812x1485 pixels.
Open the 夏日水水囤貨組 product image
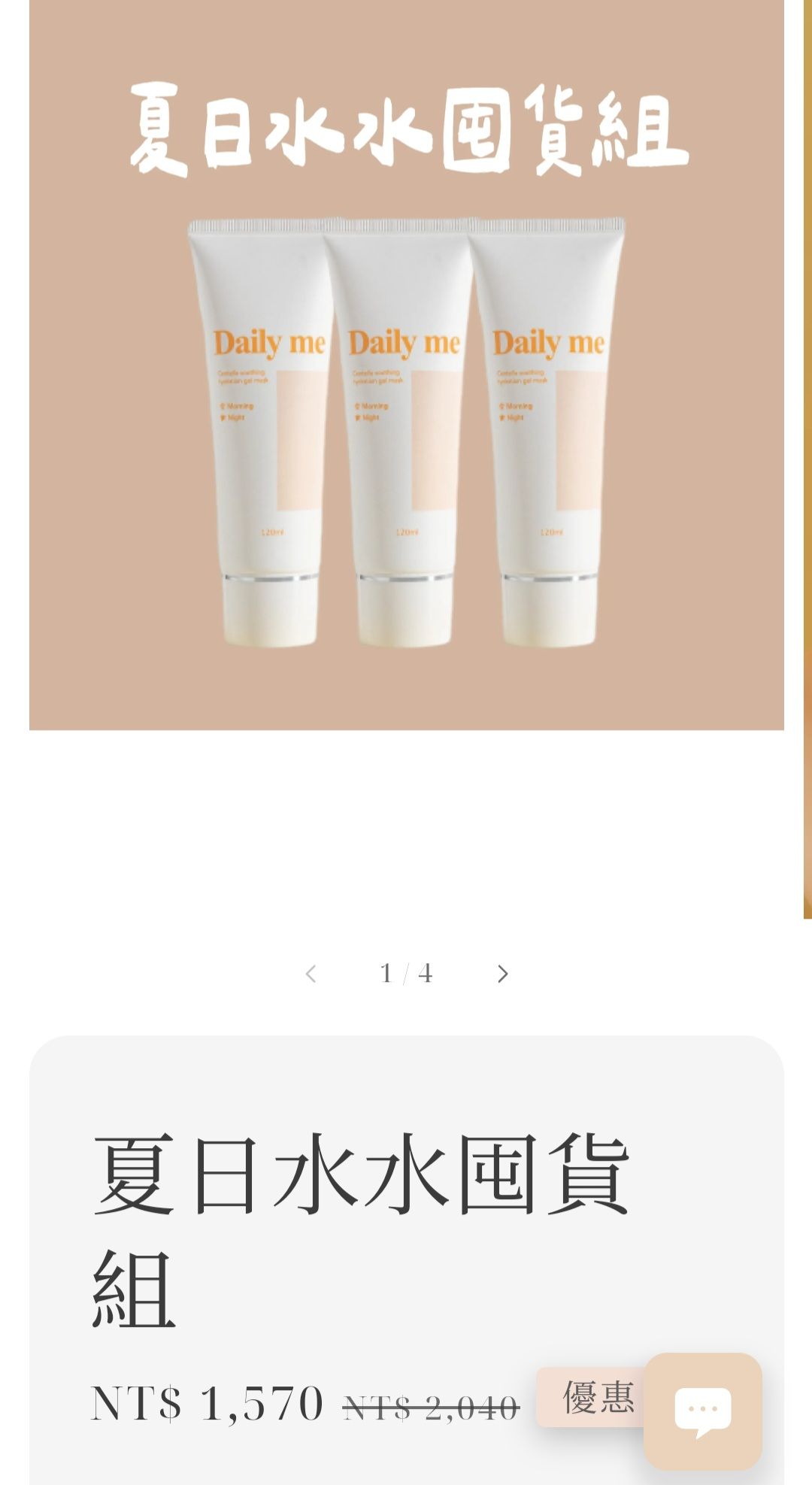click(x=406, y=365)
